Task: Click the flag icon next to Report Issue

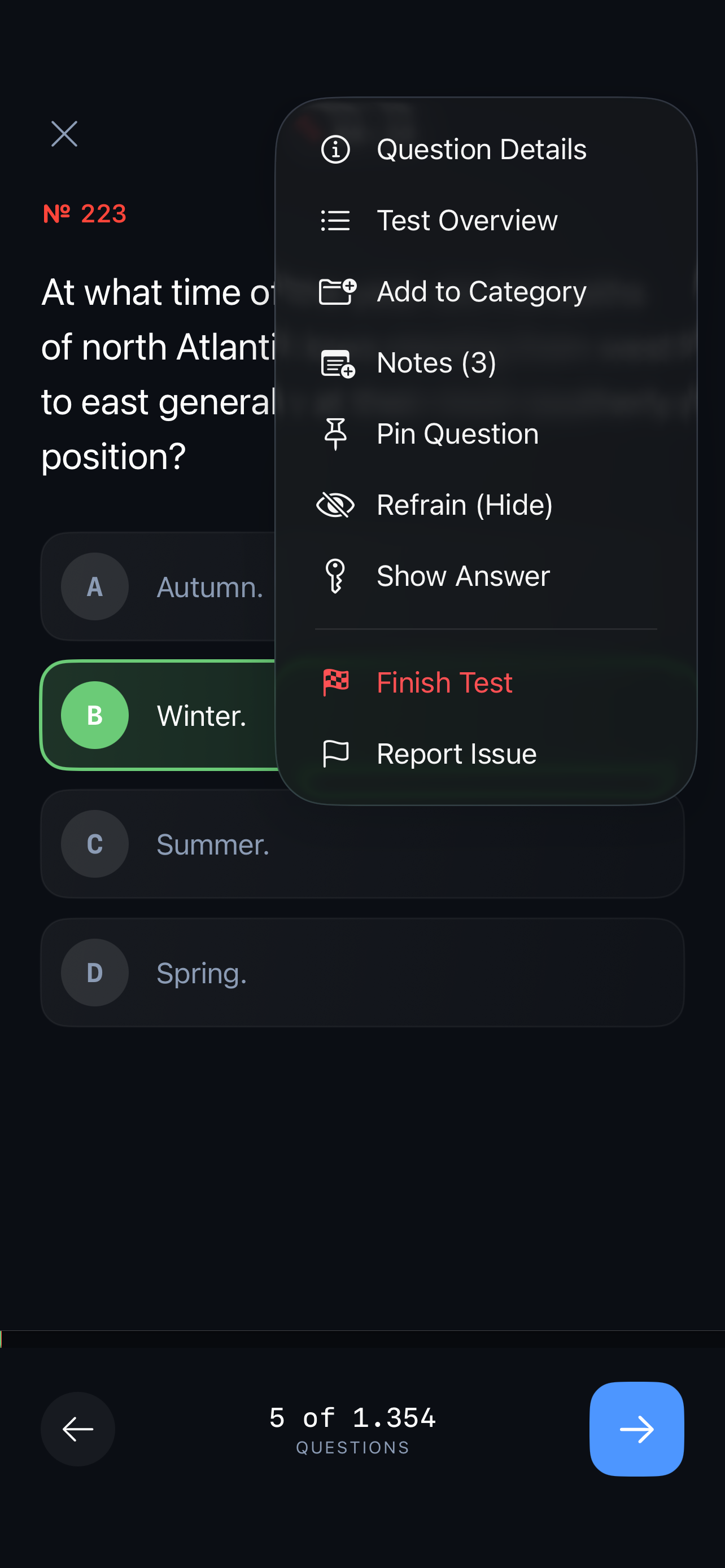Action: pyautogui.click(x=335, y=753)
